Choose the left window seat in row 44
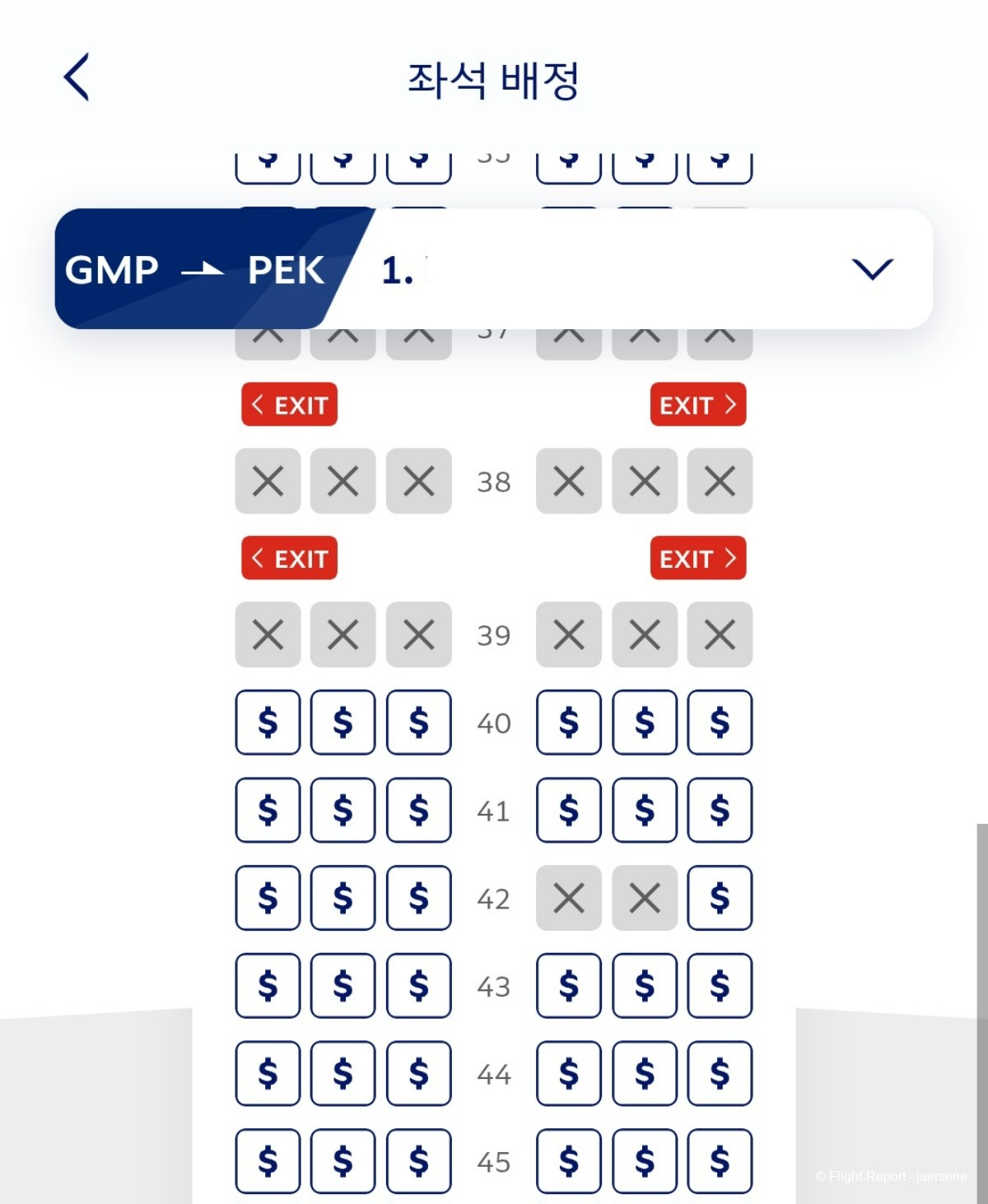The image size is (988, 1204). (x=268, y=1074)
